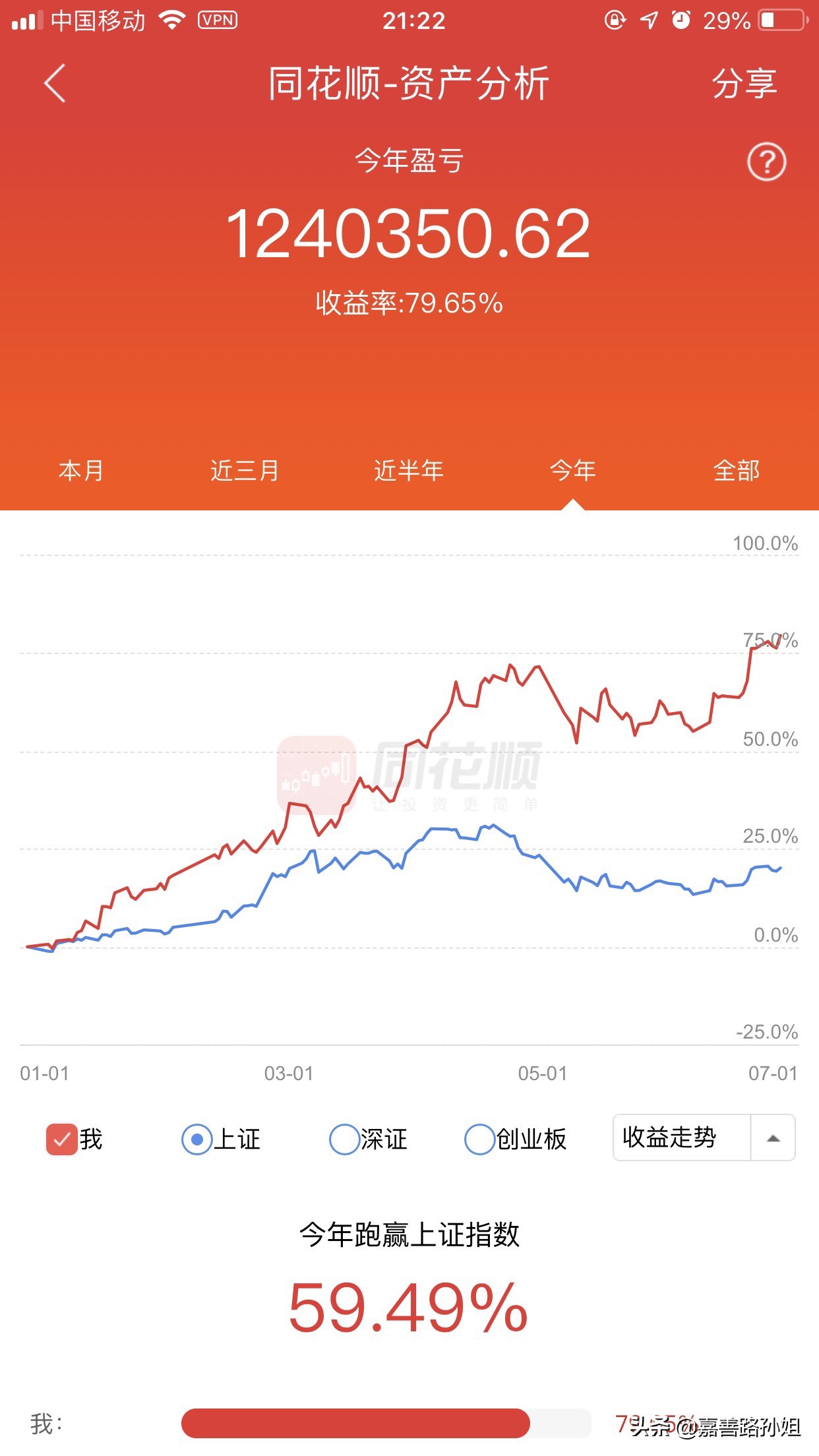Collapse the chart mode selector arrow
Image resolution: width=819 pixels, height=1456 pixels.
773,1137
